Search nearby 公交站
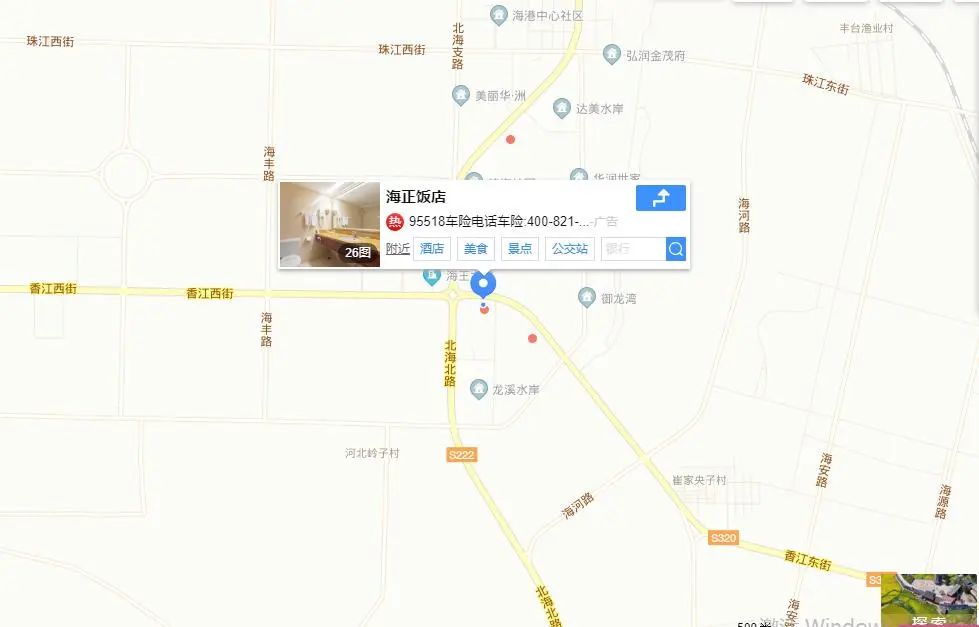Viewport: 979px width, 627px height. coord(569,250)
